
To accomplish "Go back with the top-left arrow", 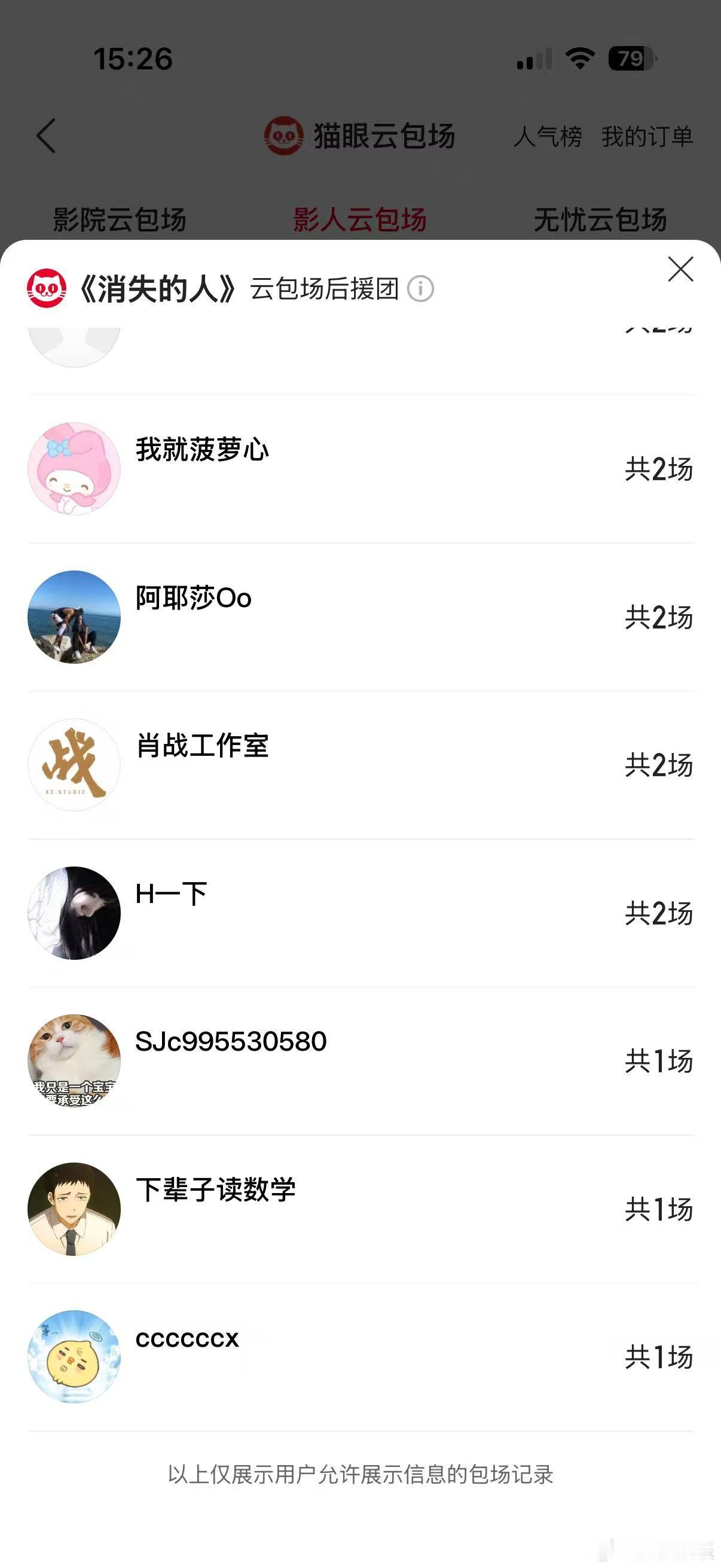I will [x=47, y=136].
